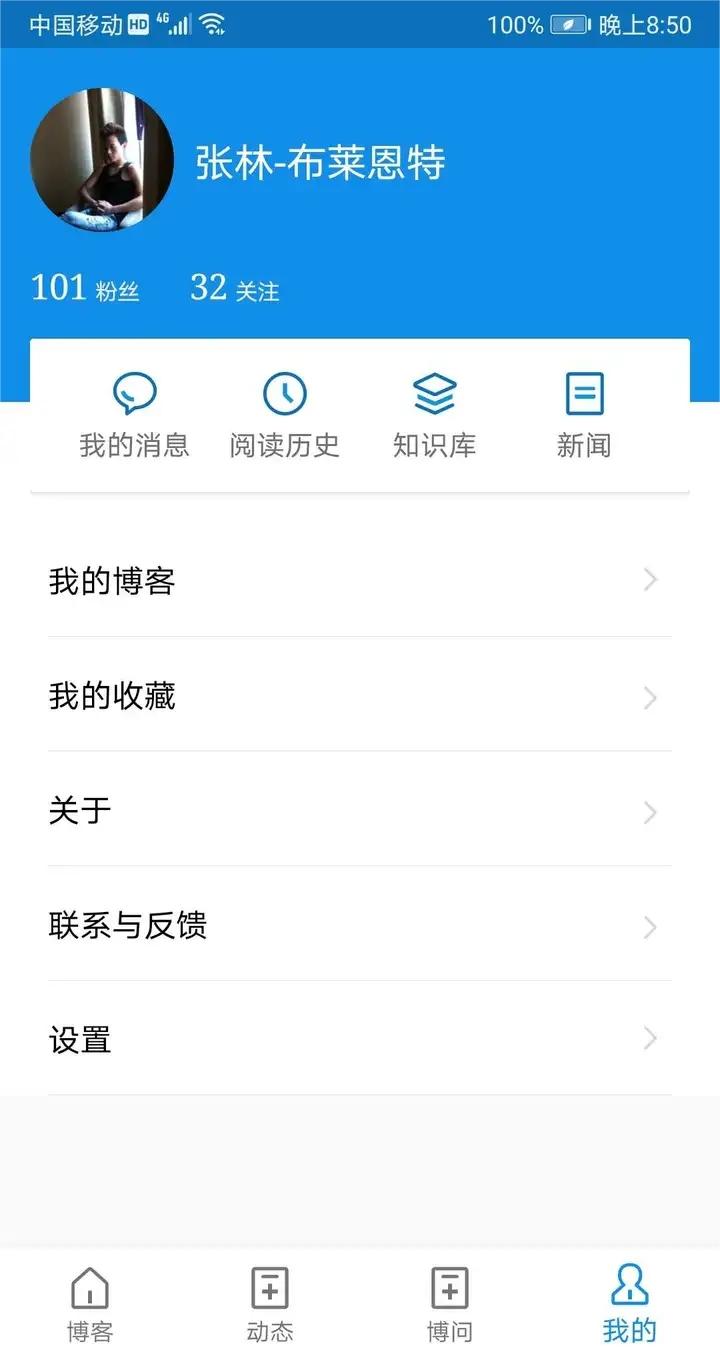The image size is (720, 1350).
Task: Open 我的收藏 favorites
Action: click(x=360, y=695)
